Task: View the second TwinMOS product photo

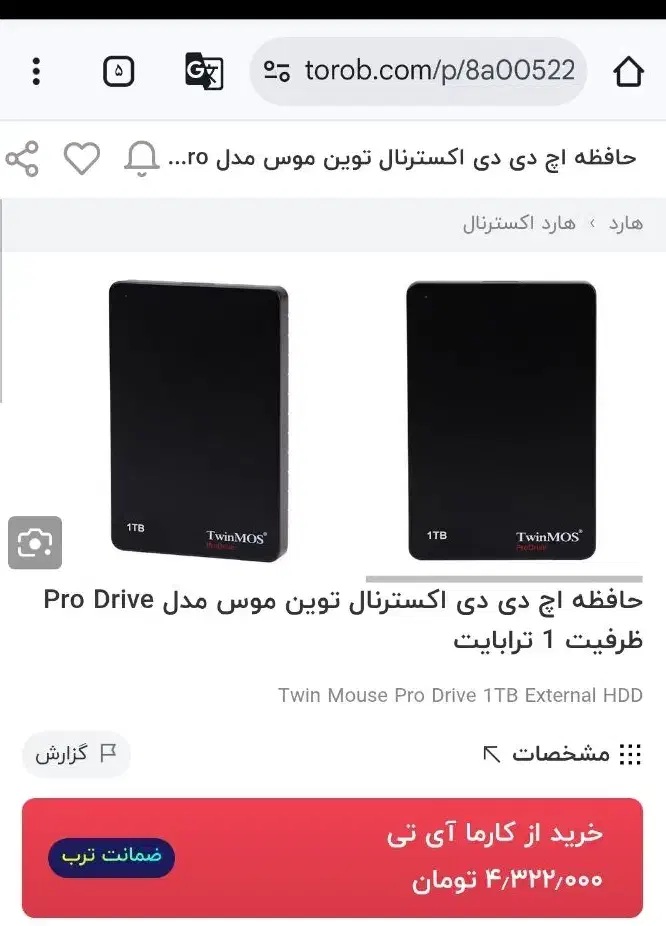Action: click(x=198, y=420)
